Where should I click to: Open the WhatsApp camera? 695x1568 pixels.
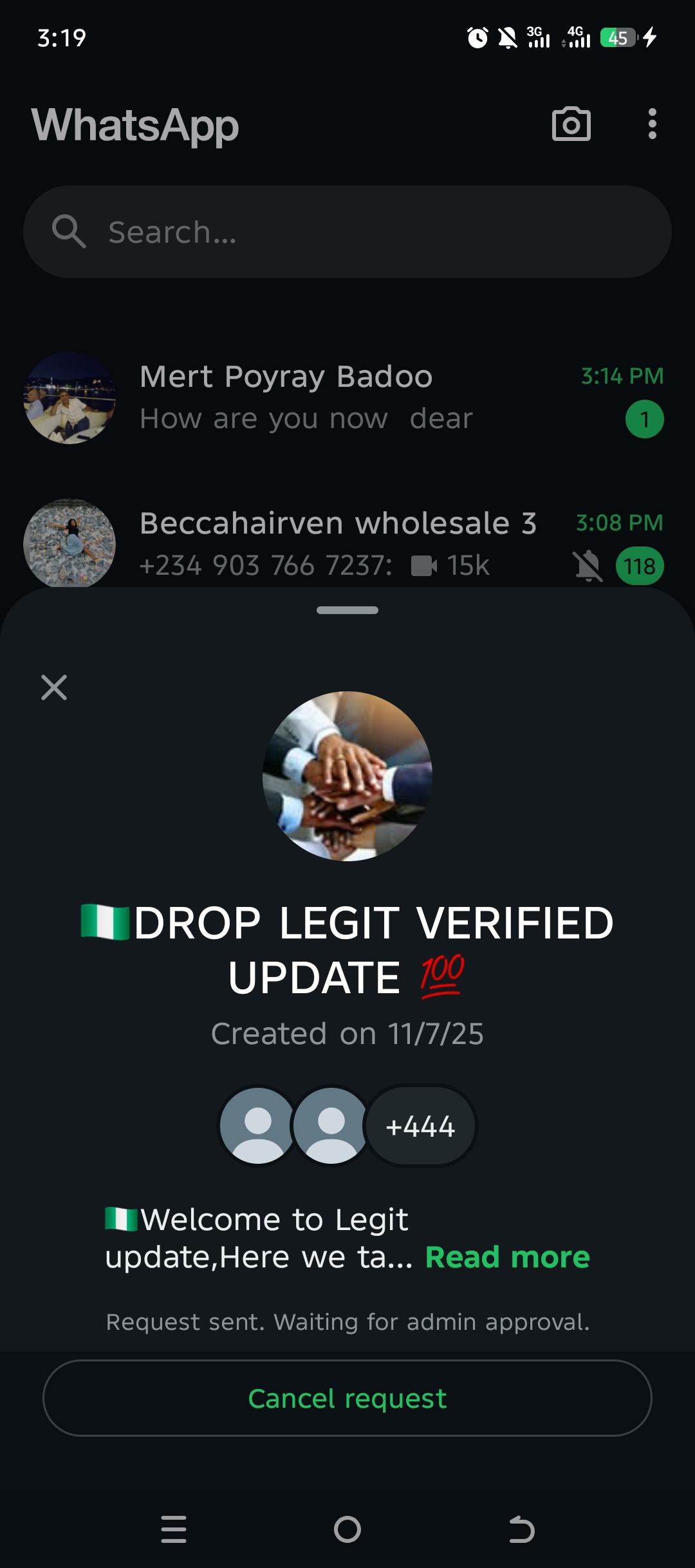tap(571, 124)
